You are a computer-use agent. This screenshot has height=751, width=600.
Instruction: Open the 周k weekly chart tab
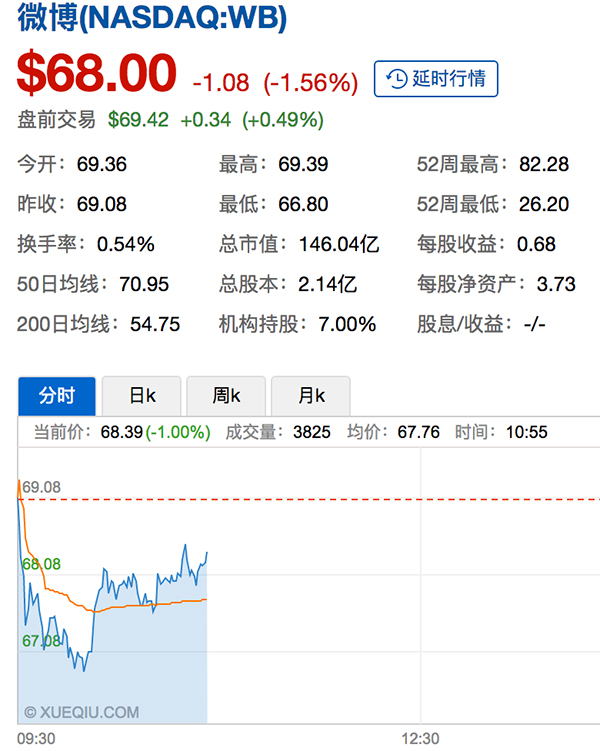226,395
